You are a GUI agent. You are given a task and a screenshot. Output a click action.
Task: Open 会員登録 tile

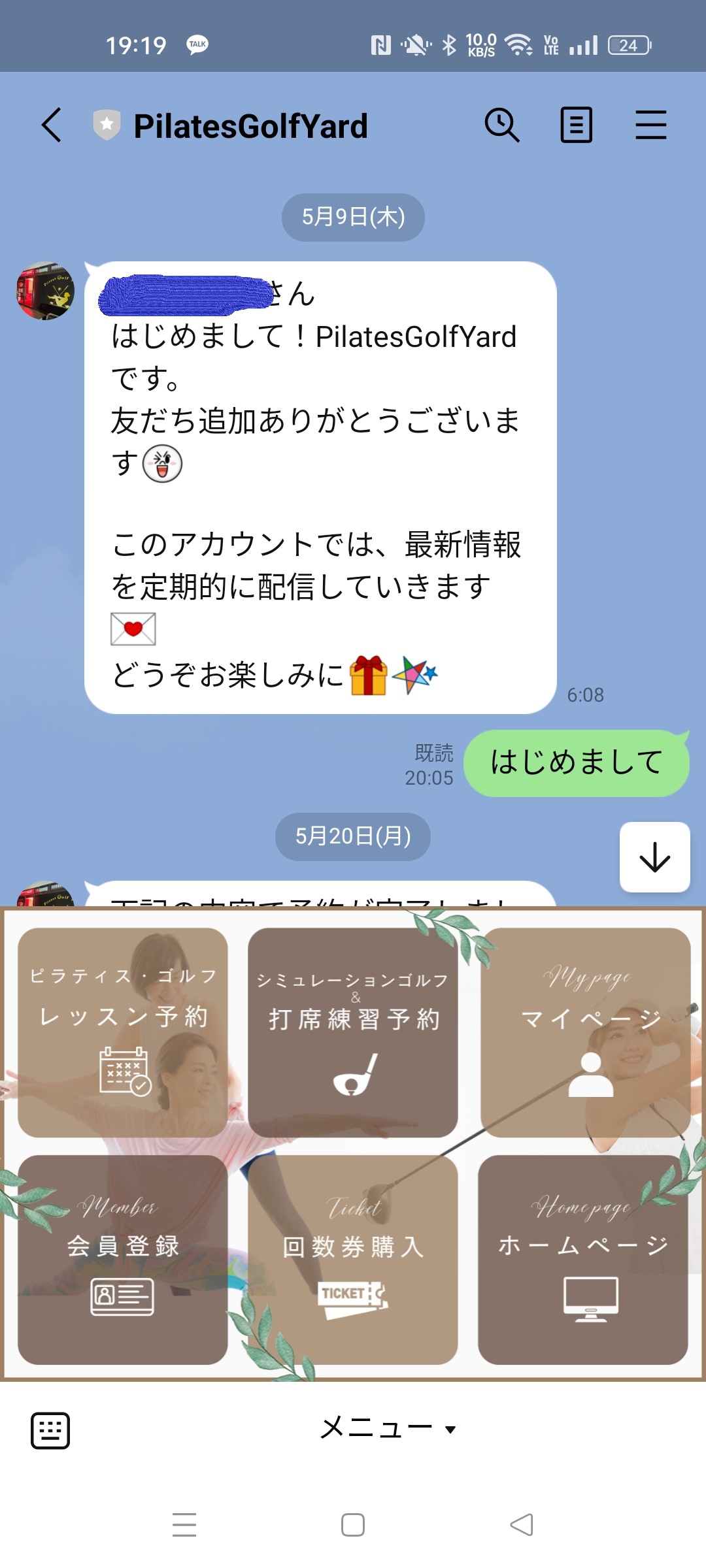(x=123, y=1260)
